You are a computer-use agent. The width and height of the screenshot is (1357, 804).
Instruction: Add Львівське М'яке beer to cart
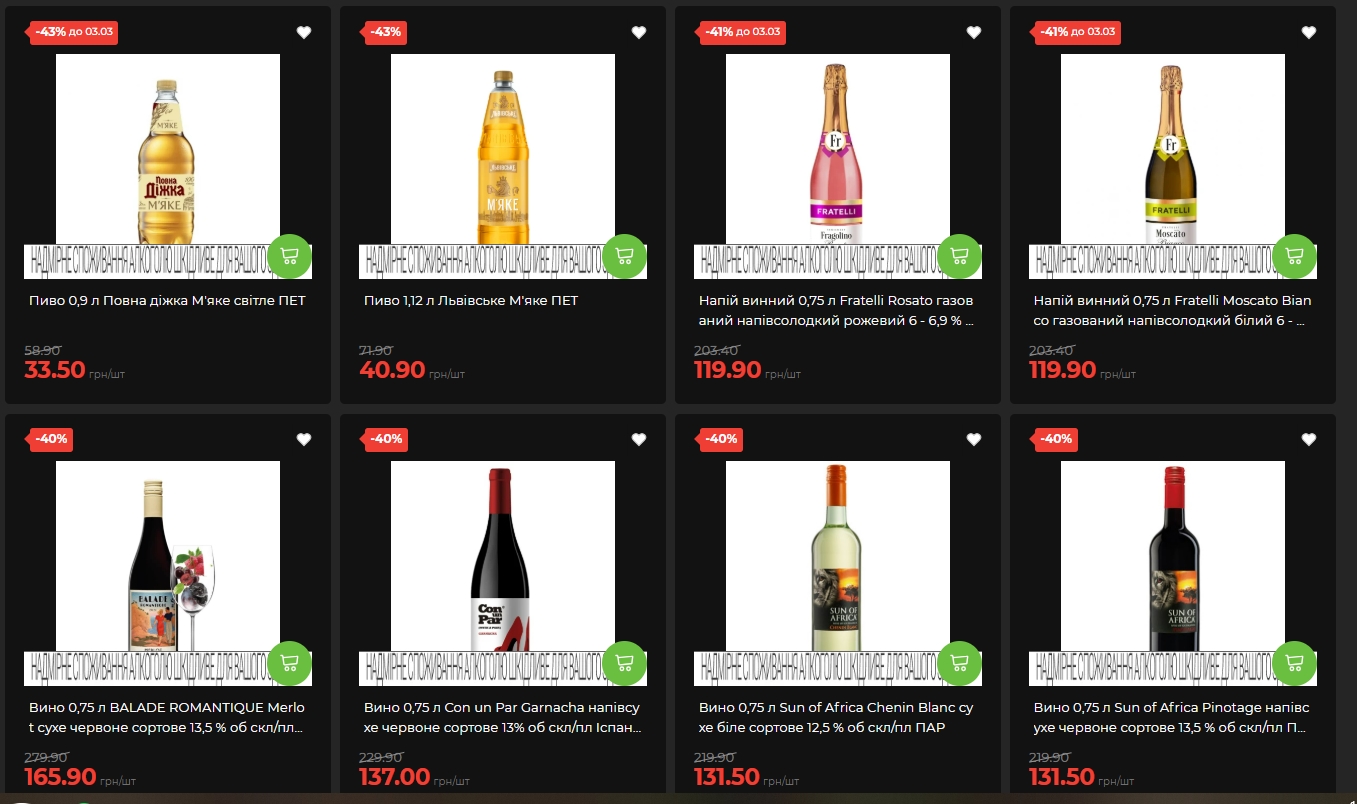(x=625, y=255)
